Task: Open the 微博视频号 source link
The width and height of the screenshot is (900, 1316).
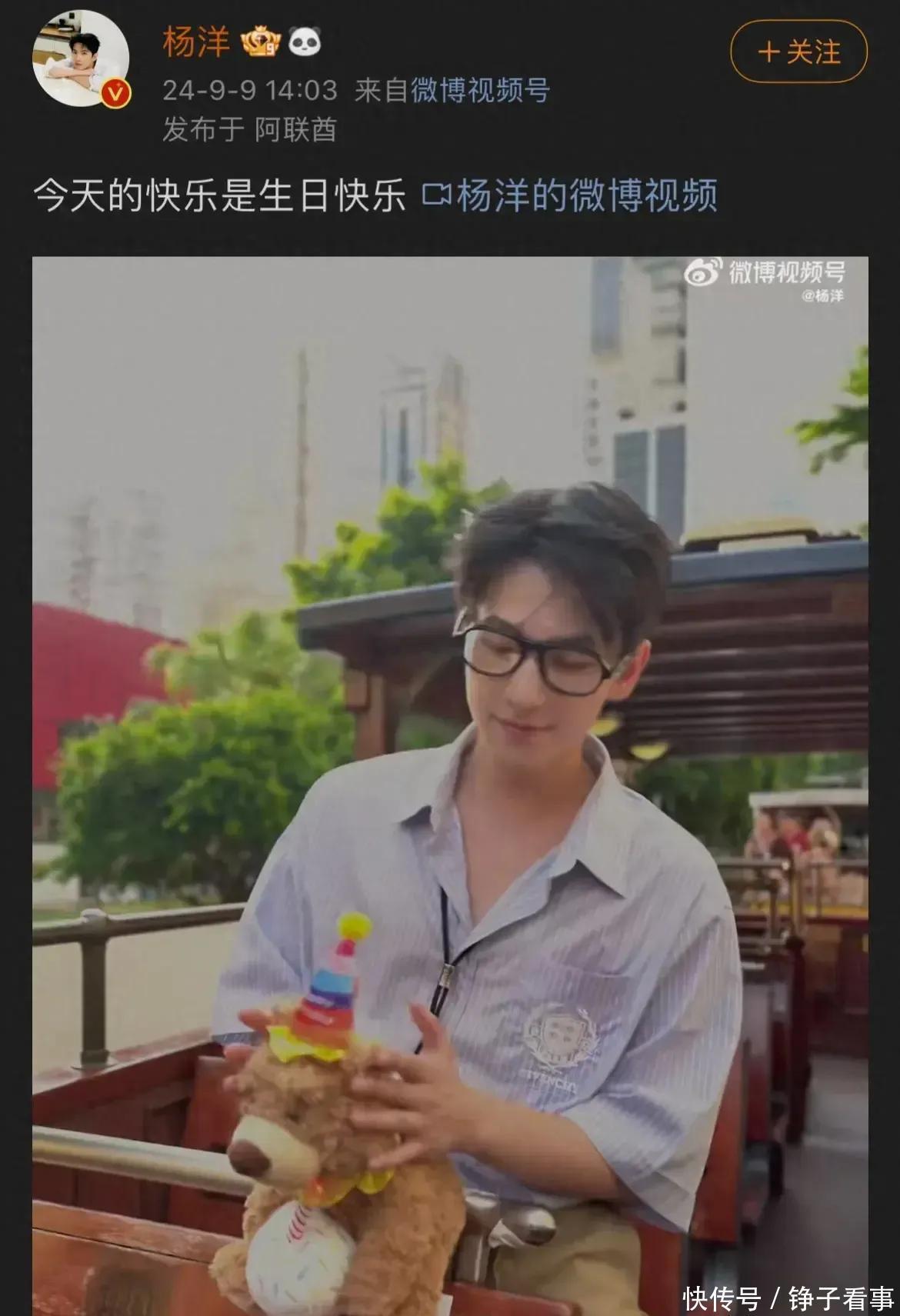Action: [480, 90]
